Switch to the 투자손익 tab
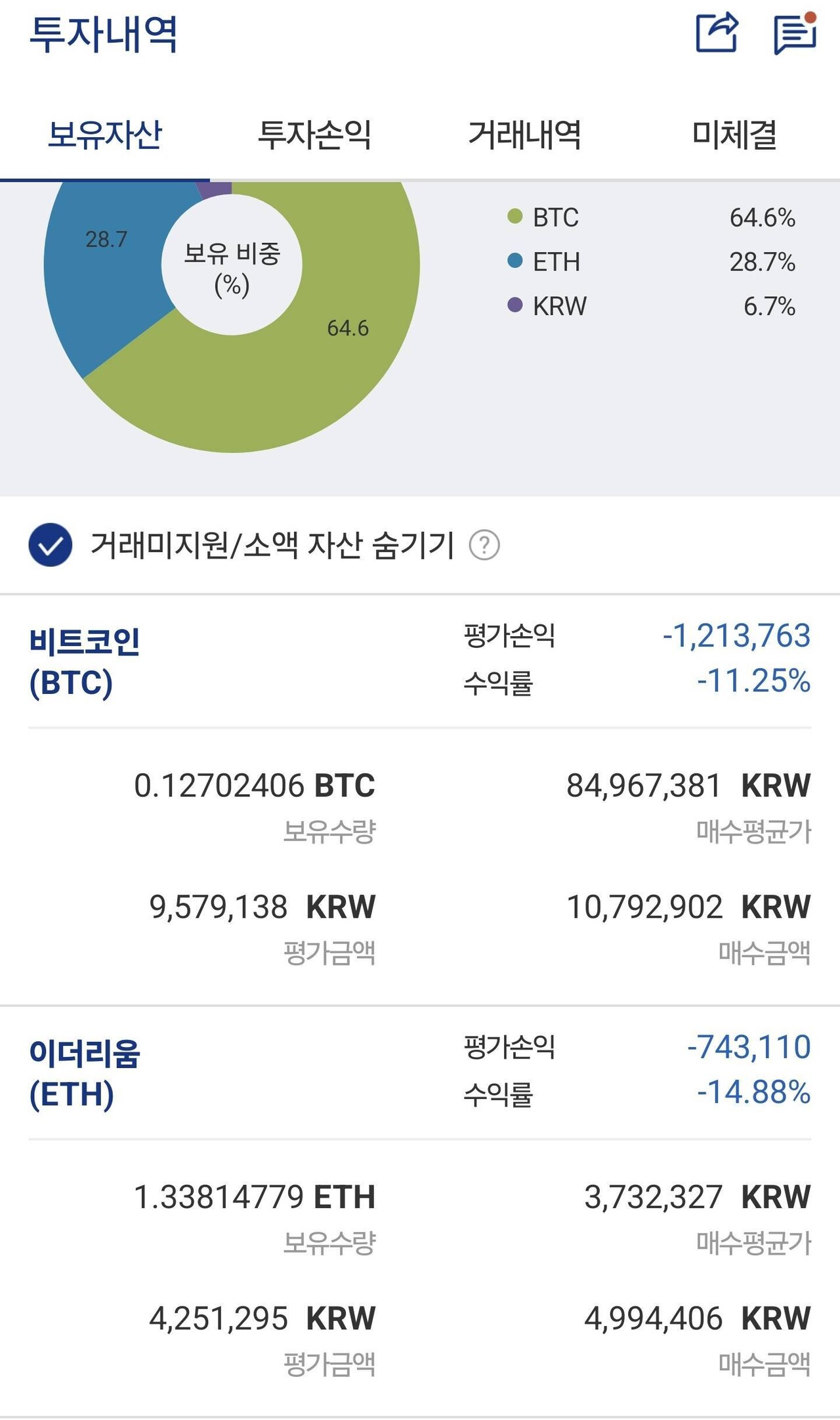 pos(315,135)
